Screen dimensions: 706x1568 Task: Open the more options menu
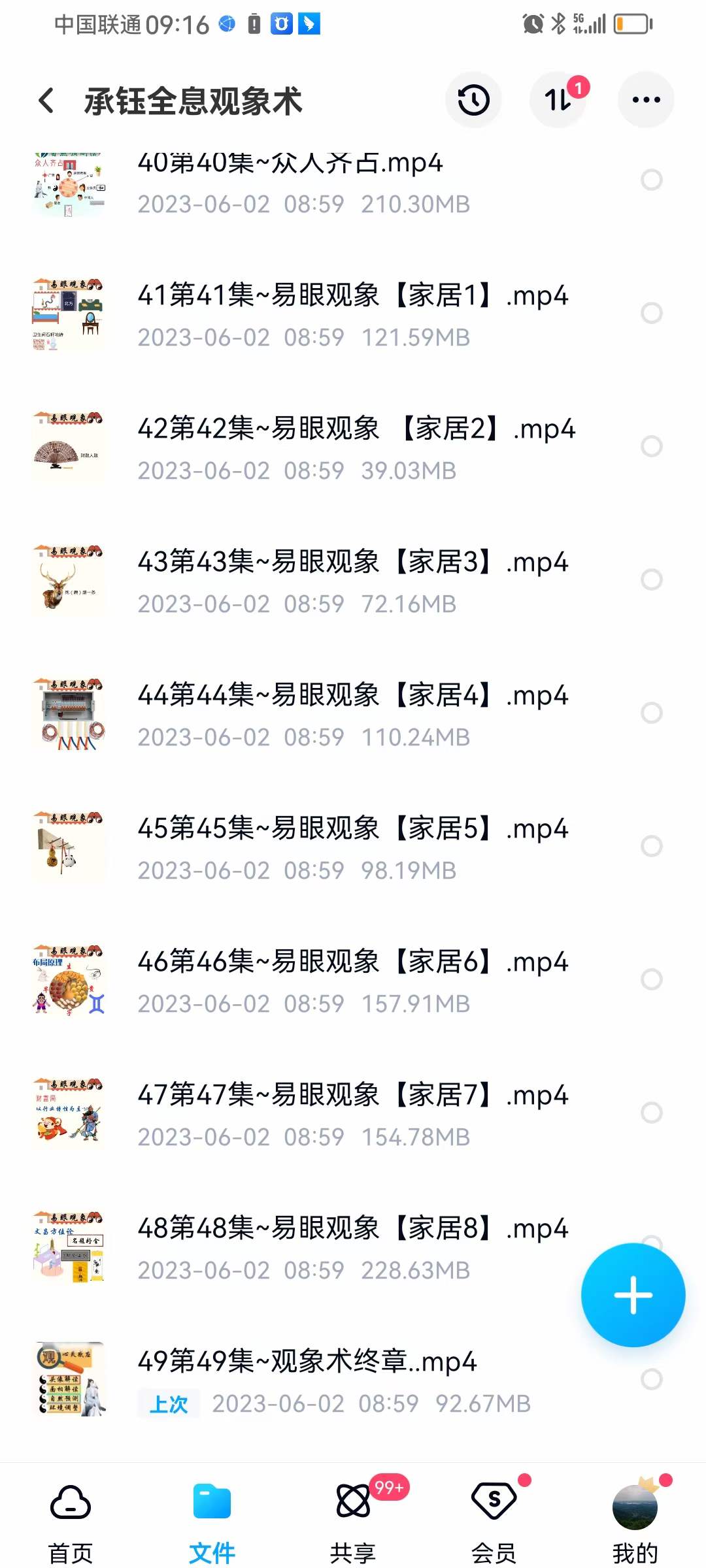point(645,99)
